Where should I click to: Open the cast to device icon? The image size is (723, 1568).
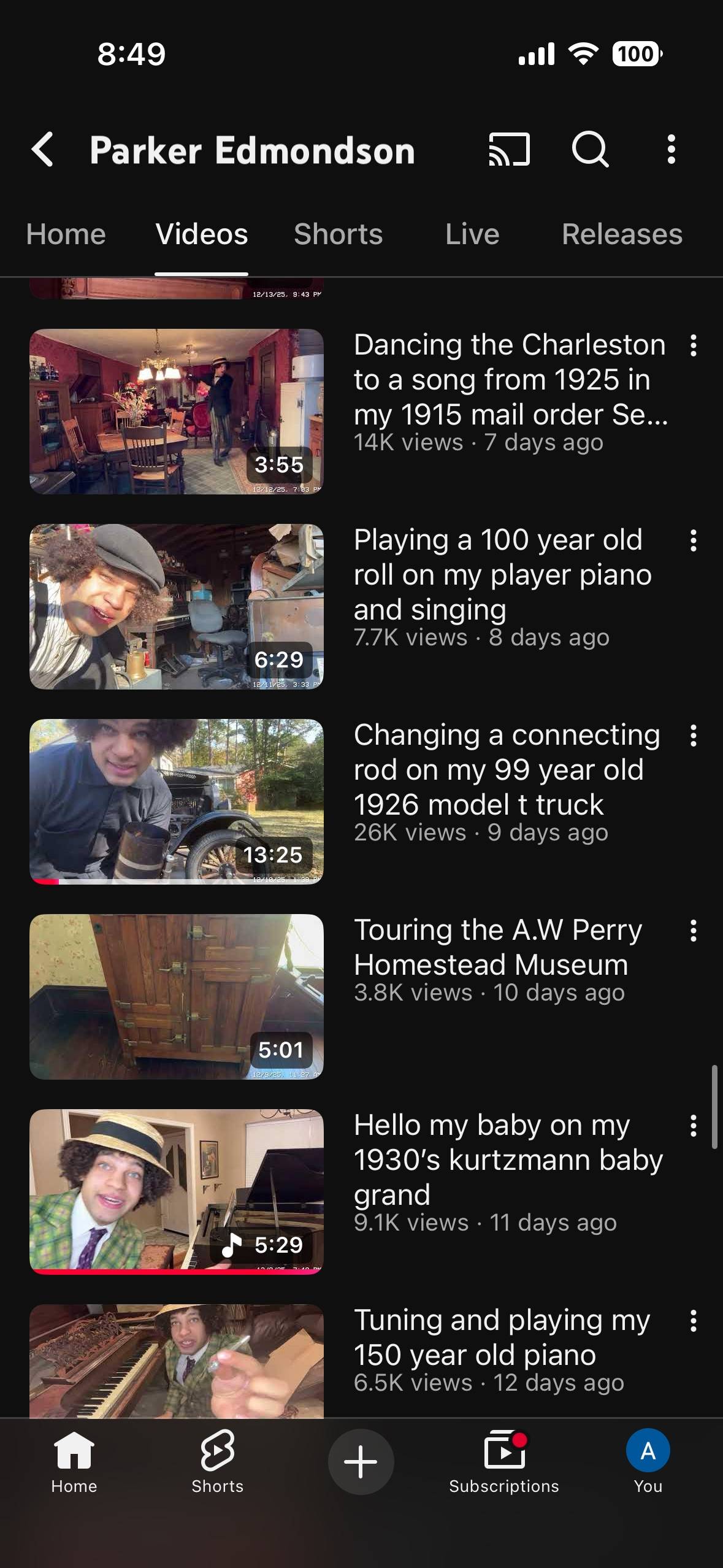pyautogui.click(x=510, y=150)
